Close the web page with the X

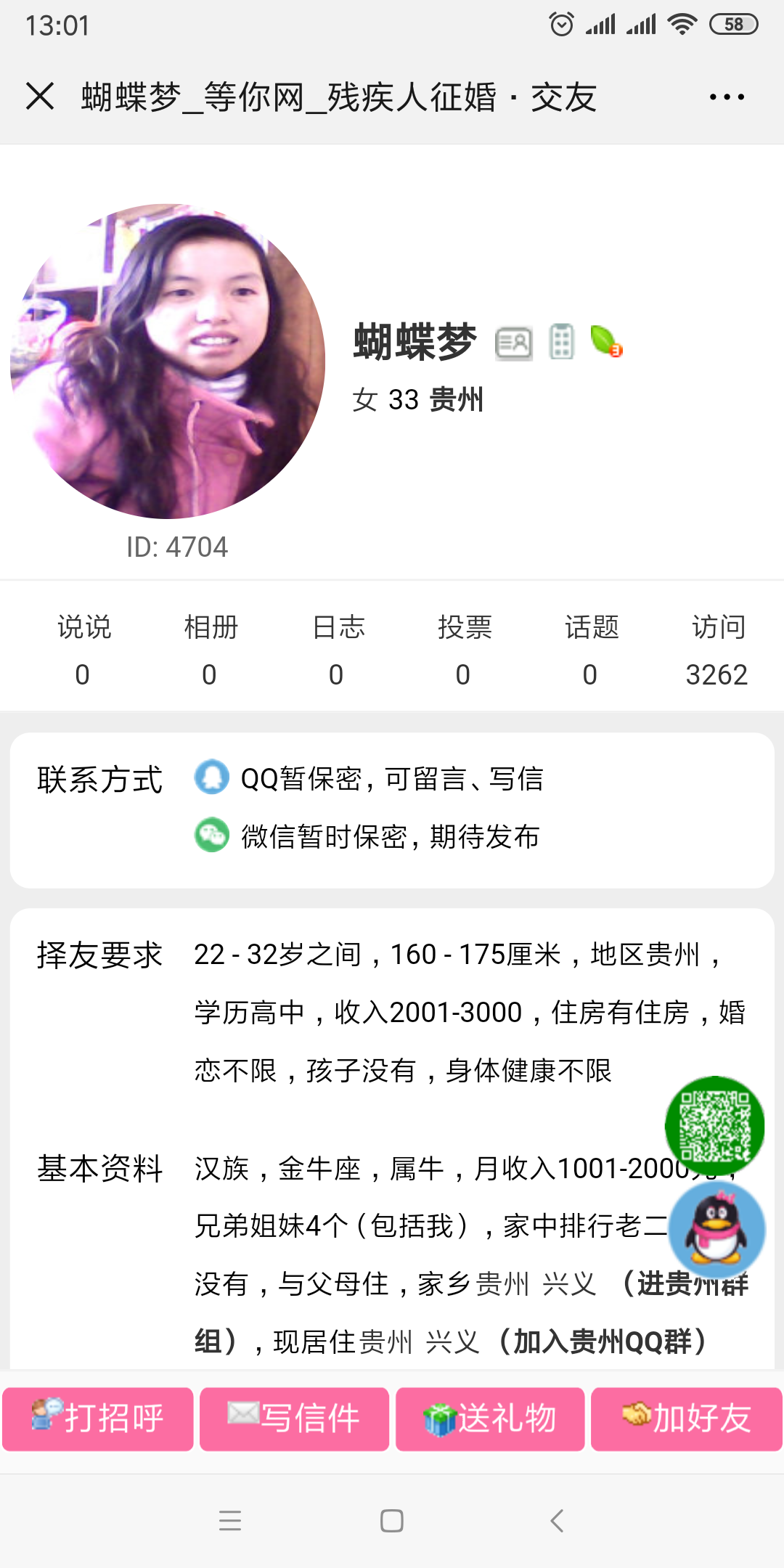pyautogui.click(x=40, y=97)
